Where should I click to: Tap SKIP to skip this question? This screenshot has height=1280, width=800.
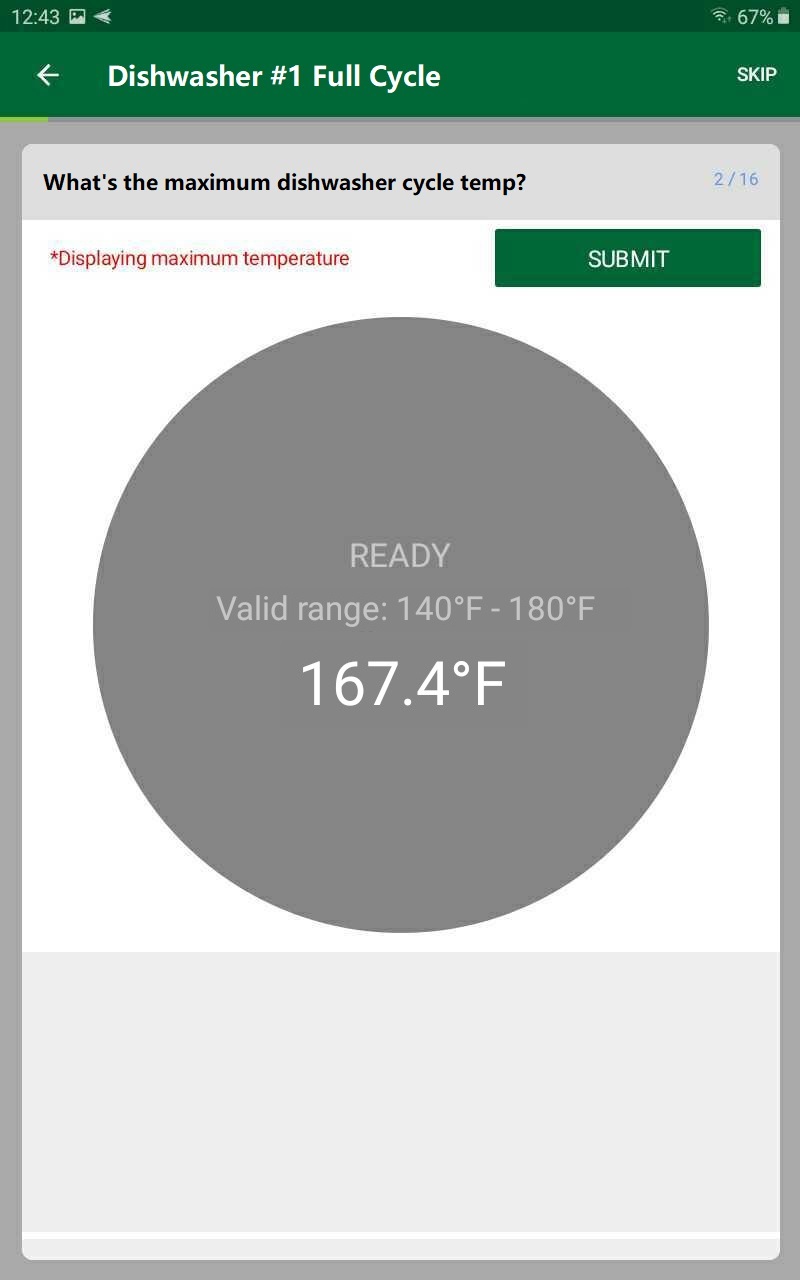click(x=756, y=74)
